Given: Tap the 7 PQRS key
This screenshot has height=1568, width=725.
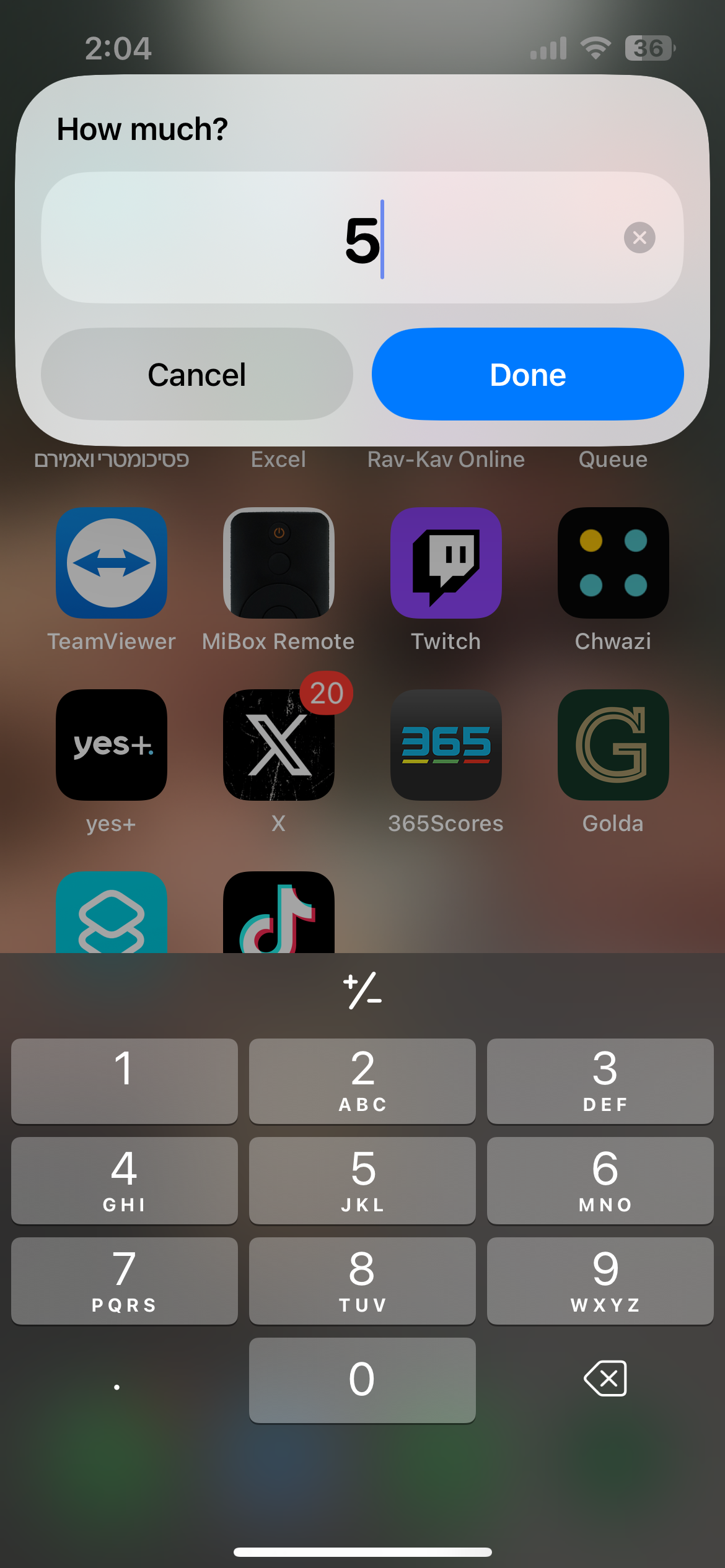Looking at the screenshot, I should point(125,1281).
